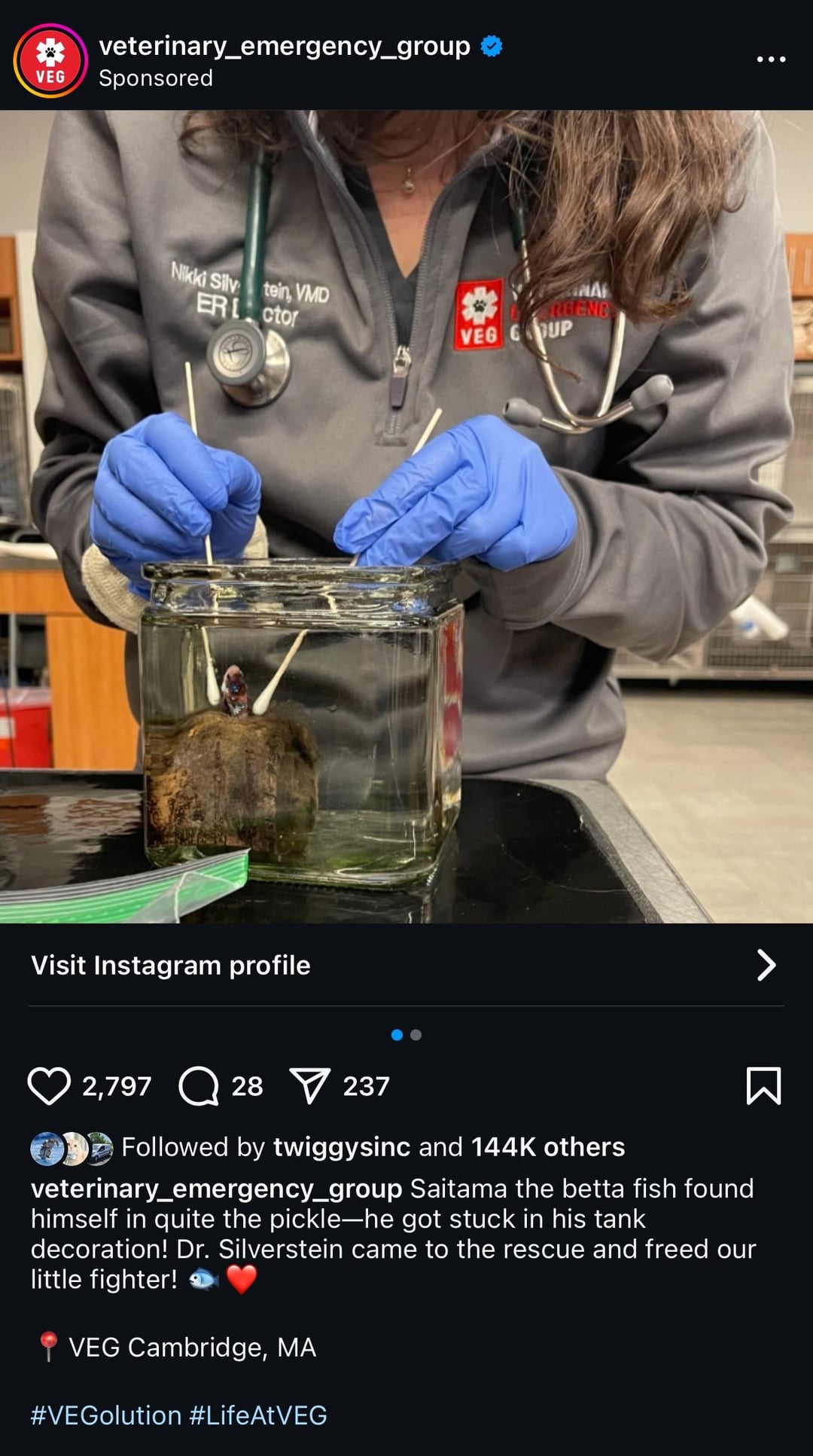The width and height of the screenshot is (813, 1456).
Task: Like the betta fish post
Action: 49,1086
